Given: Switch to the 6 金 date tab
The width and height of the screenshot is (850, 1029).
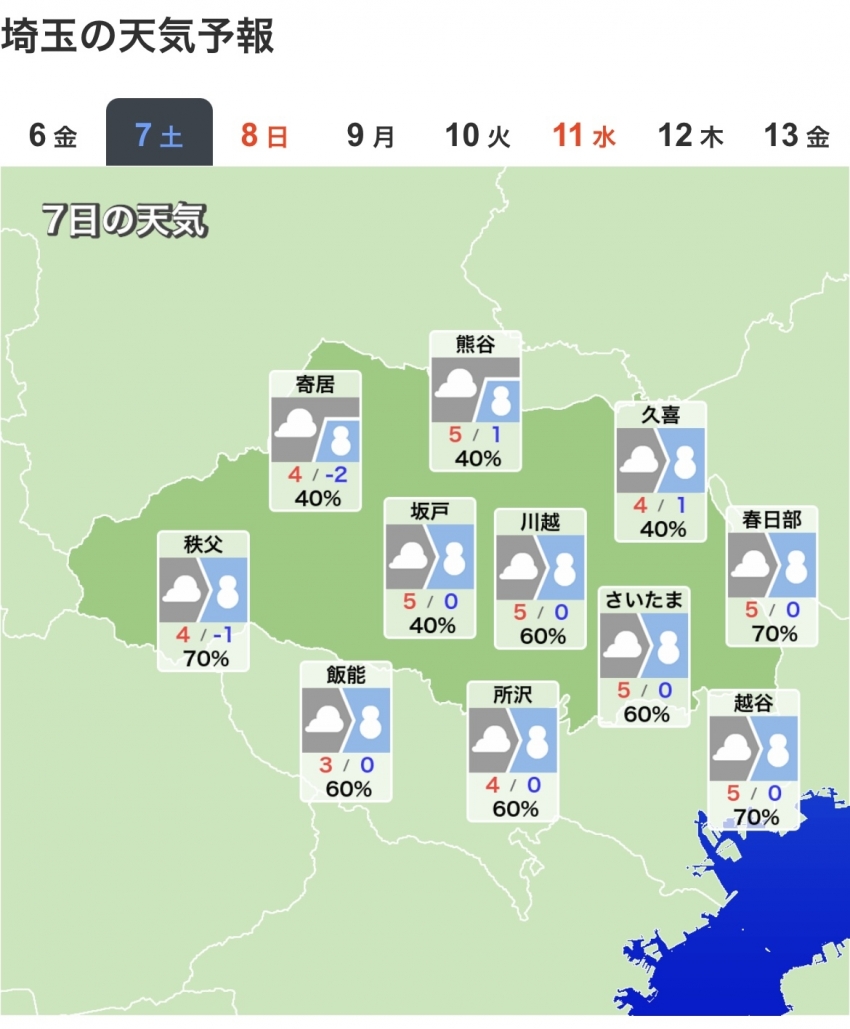Looking at the screenshot, I should click(x=53, y=134).
